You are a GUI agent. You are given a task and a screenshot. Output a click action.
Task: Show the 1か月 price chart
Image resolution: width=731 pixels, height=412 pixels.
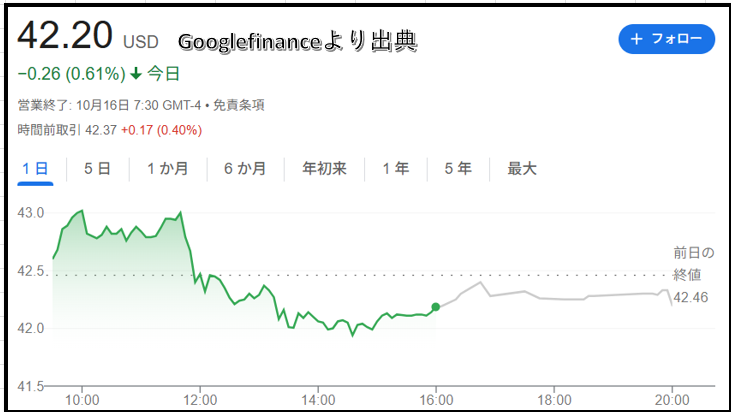167,169
